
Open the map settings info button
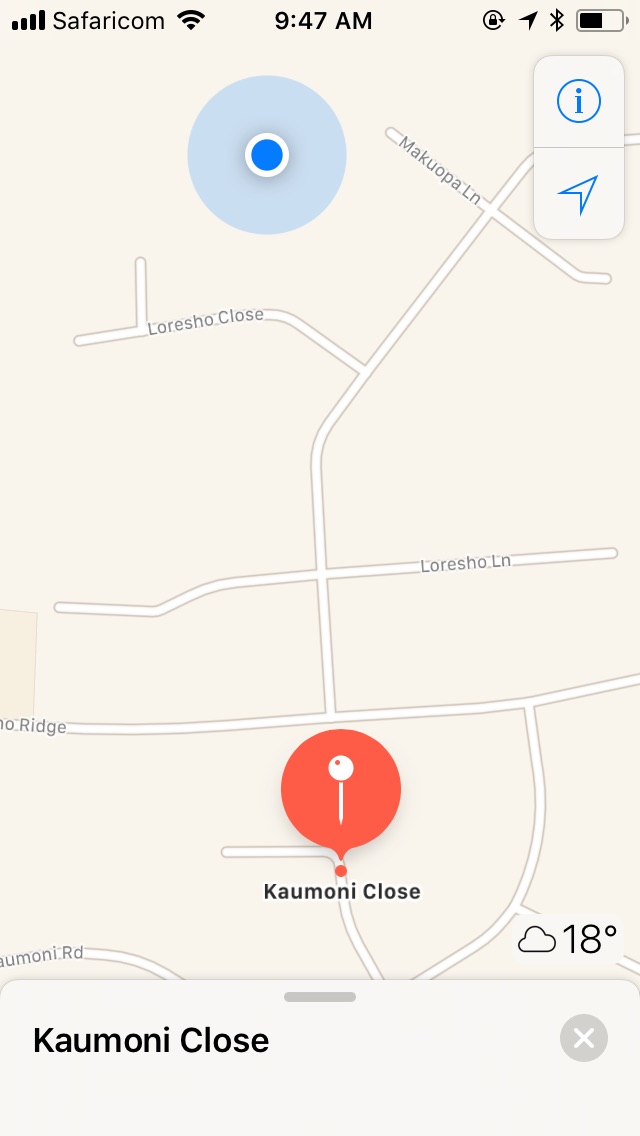[578, 102]
